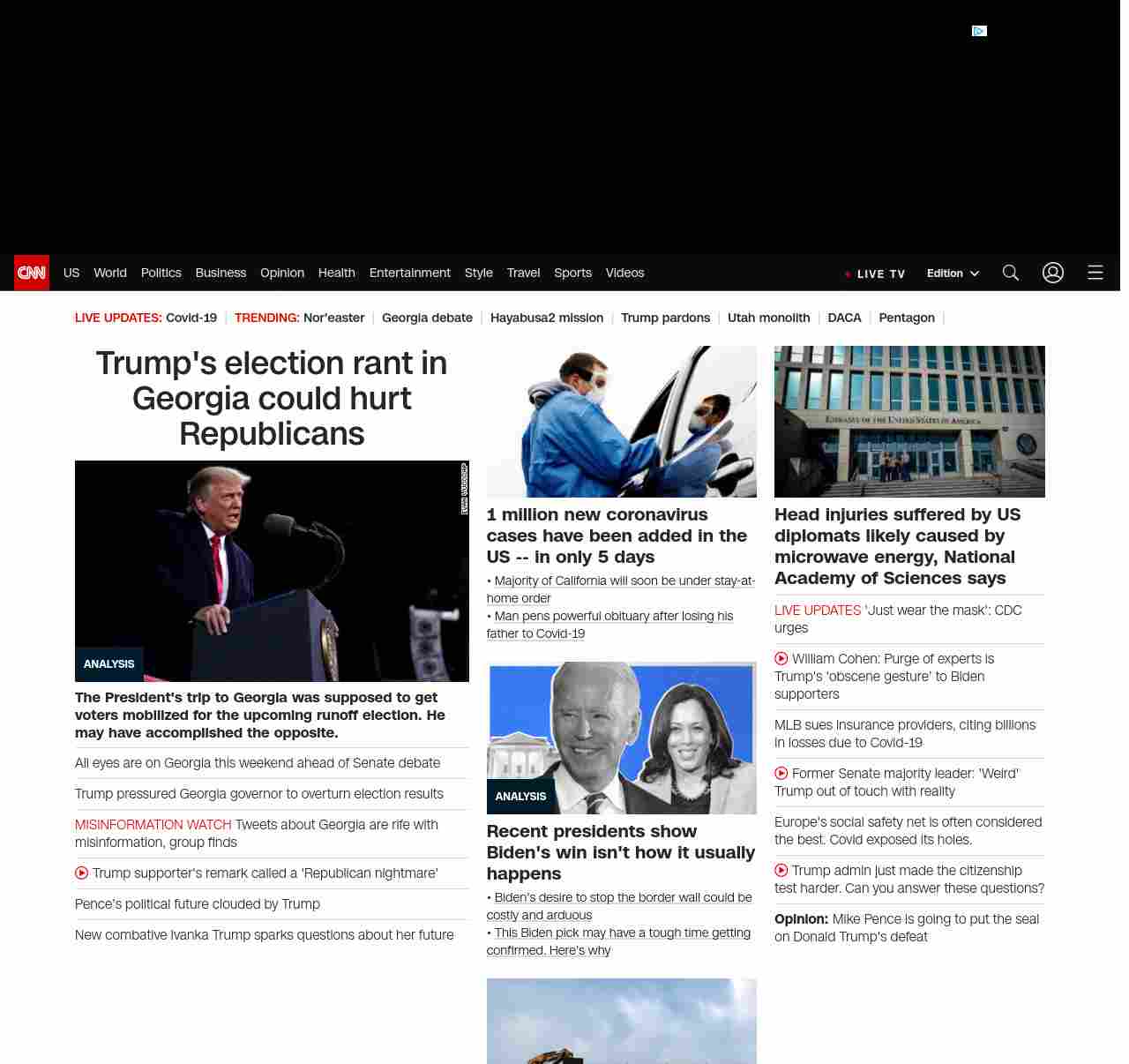Select the Business section
Image resolution: width=1129 pixels, height=1064 pixels.
point(221,273)
